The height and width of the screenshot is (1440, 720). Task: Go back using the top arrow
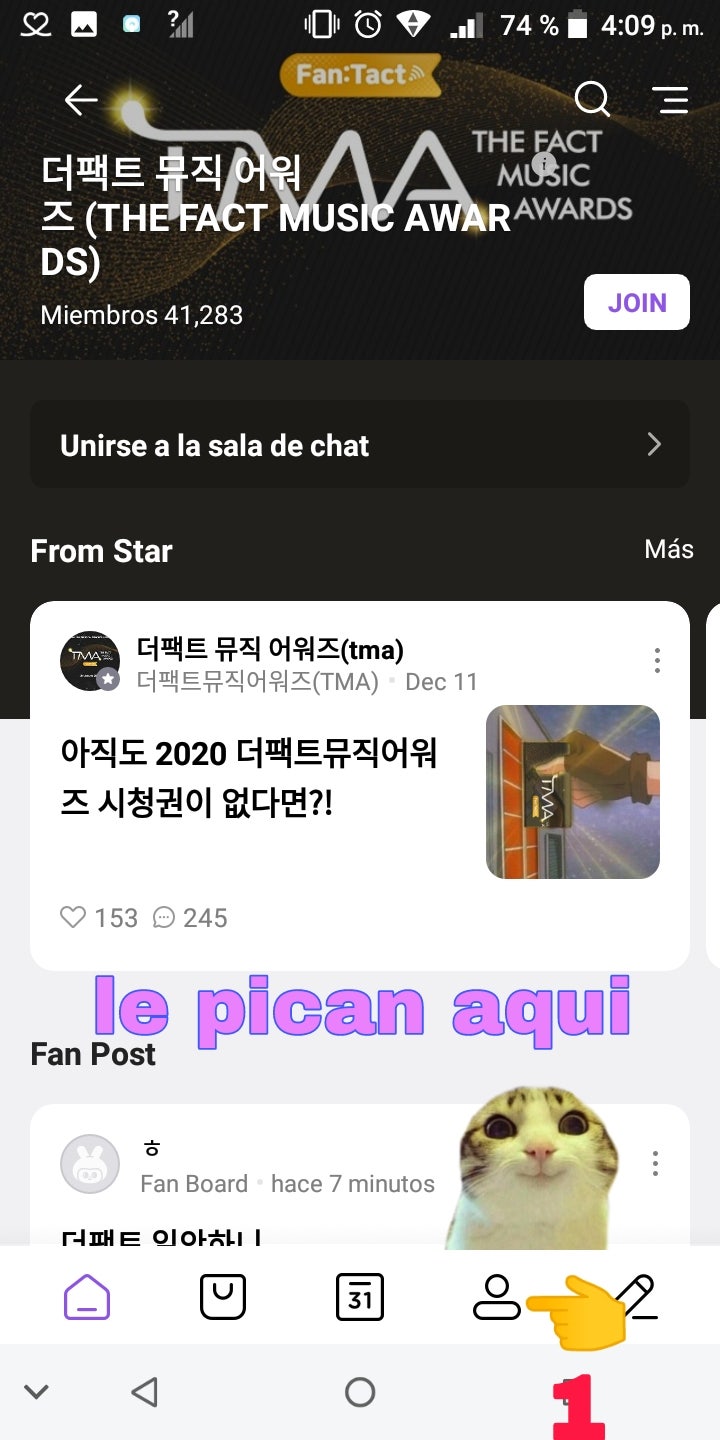80,99
